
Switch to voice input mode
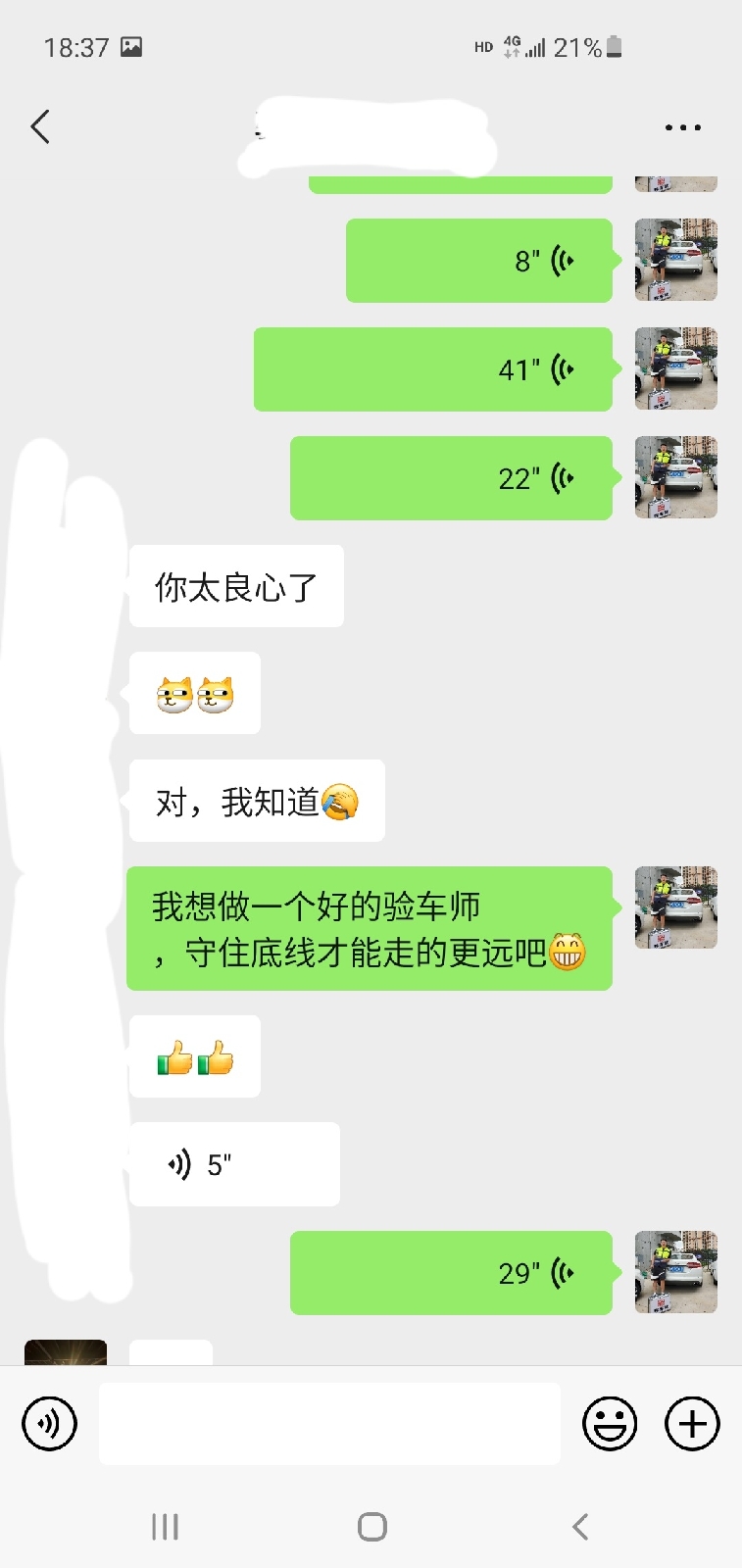coord(49,1423)
